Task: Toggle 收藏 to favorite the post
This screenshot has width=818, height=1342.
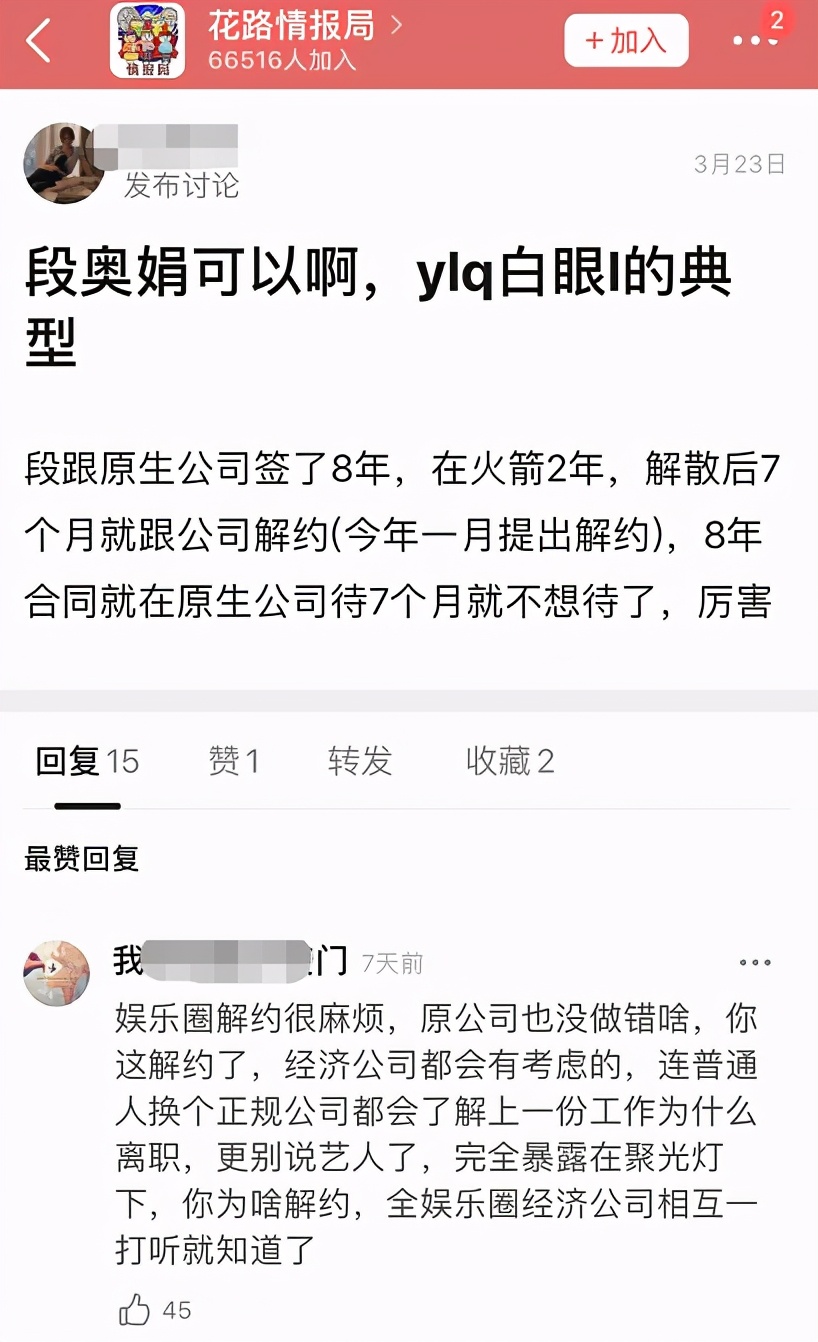Action: coord(511,760)
